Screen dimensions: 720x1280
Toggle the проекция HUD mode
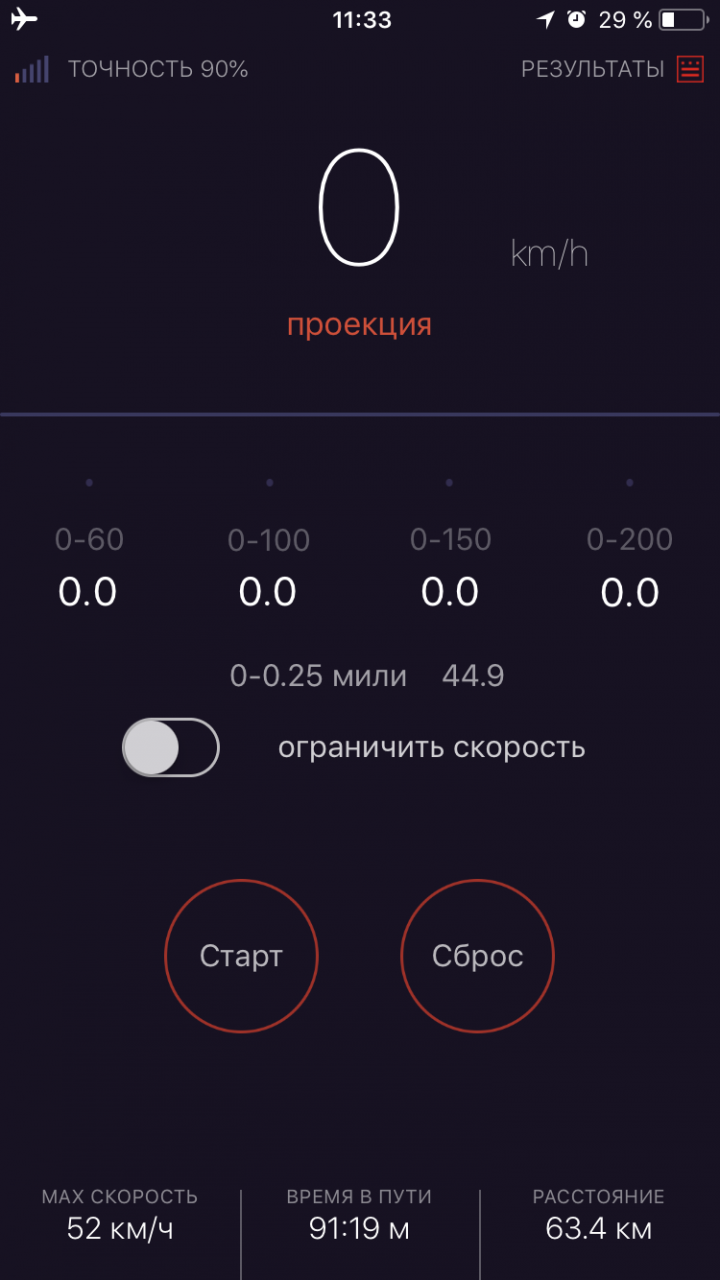(359, 325)
